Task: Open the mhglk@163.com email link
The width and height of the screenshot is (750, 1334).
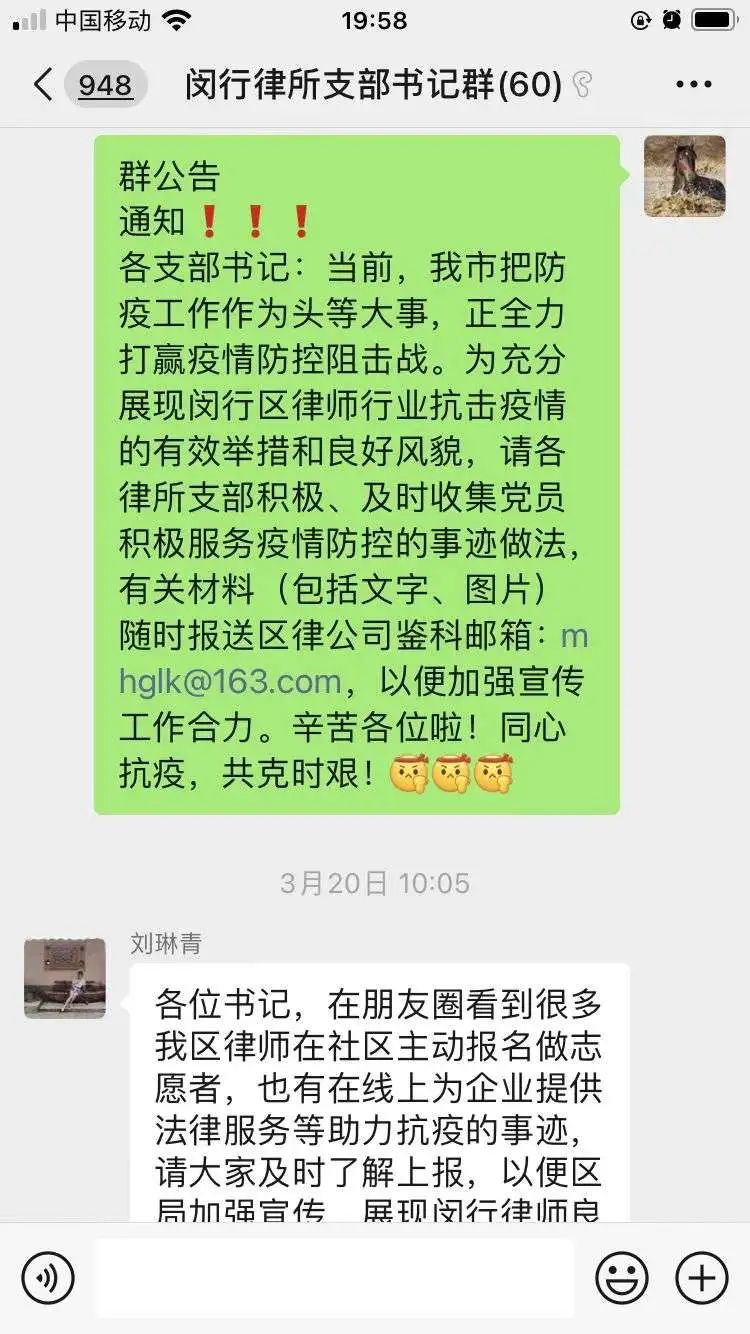Action: (230, 682)
